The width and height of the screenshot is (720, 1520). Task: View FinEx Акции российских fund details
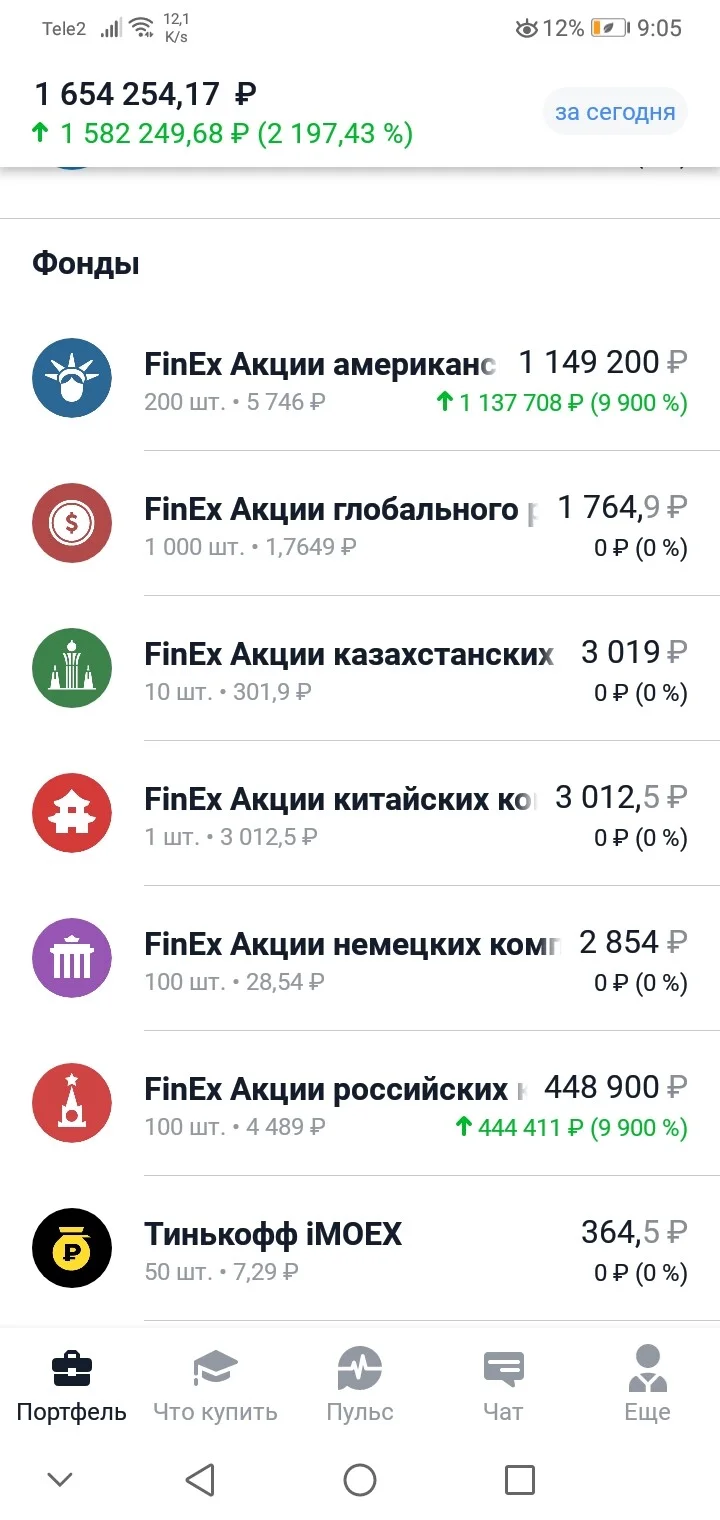[x=360, y=1104]
